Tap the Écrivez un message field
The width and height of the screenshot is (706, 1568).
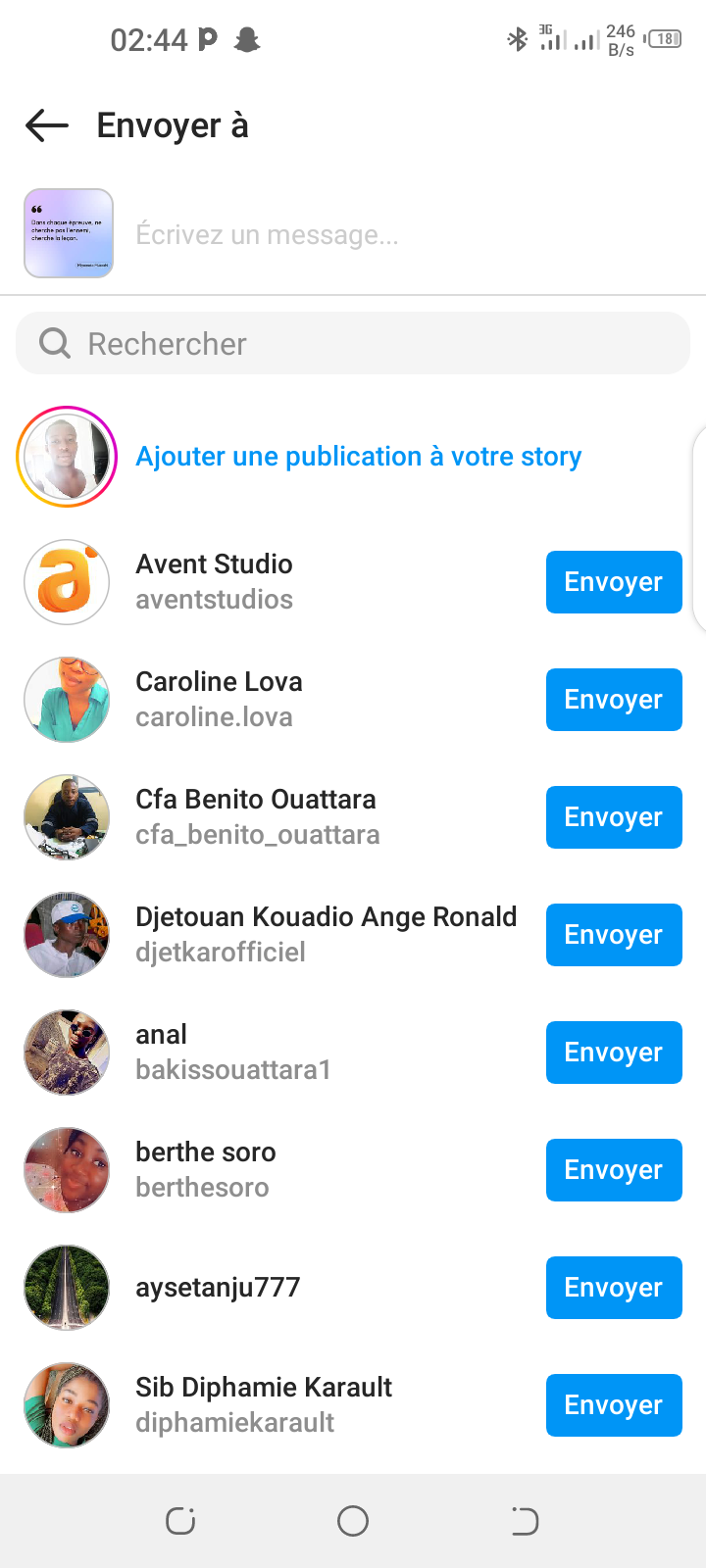(392, 235)
